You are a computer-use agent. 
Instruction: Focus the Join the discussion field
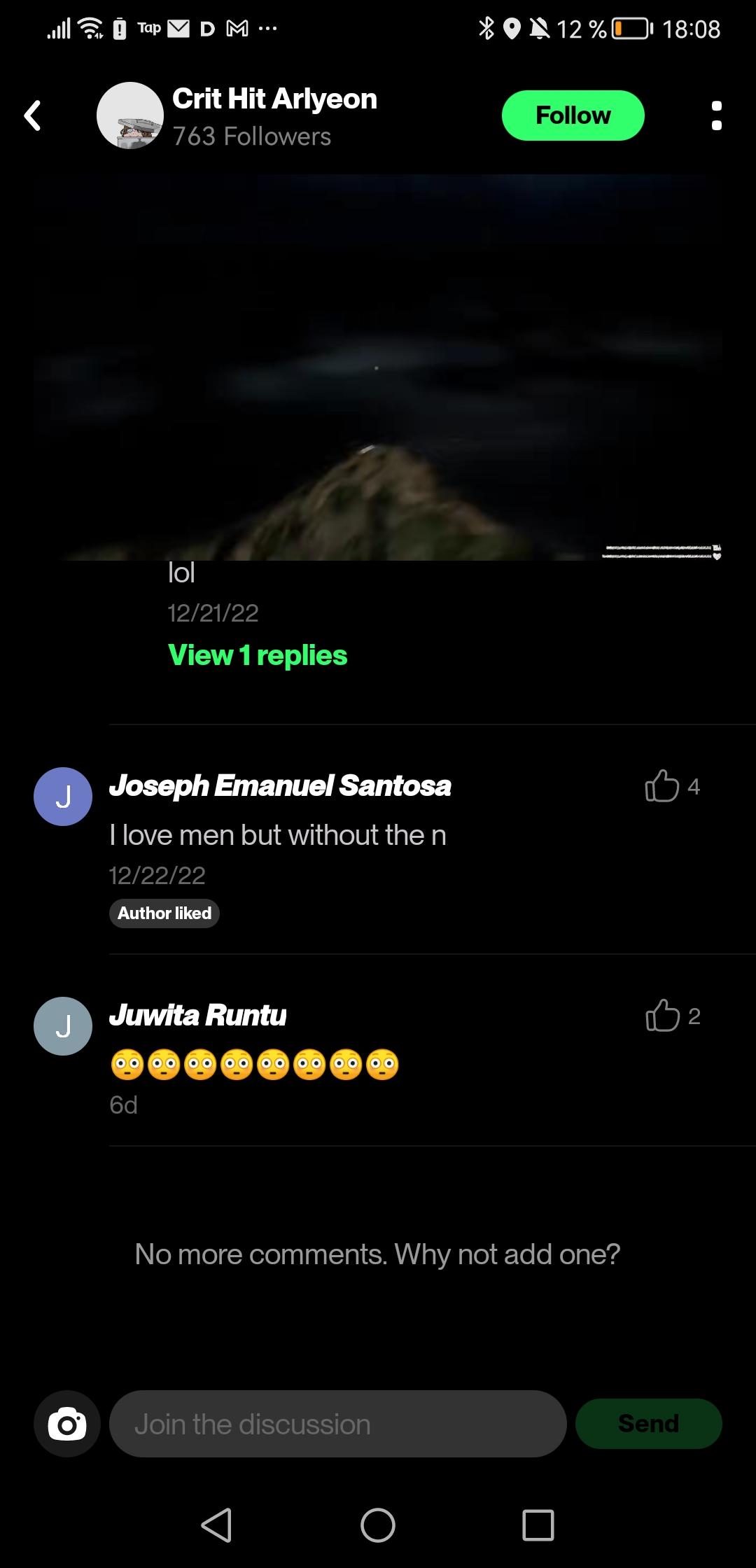pyautogui.click(x=337, y=1424)
